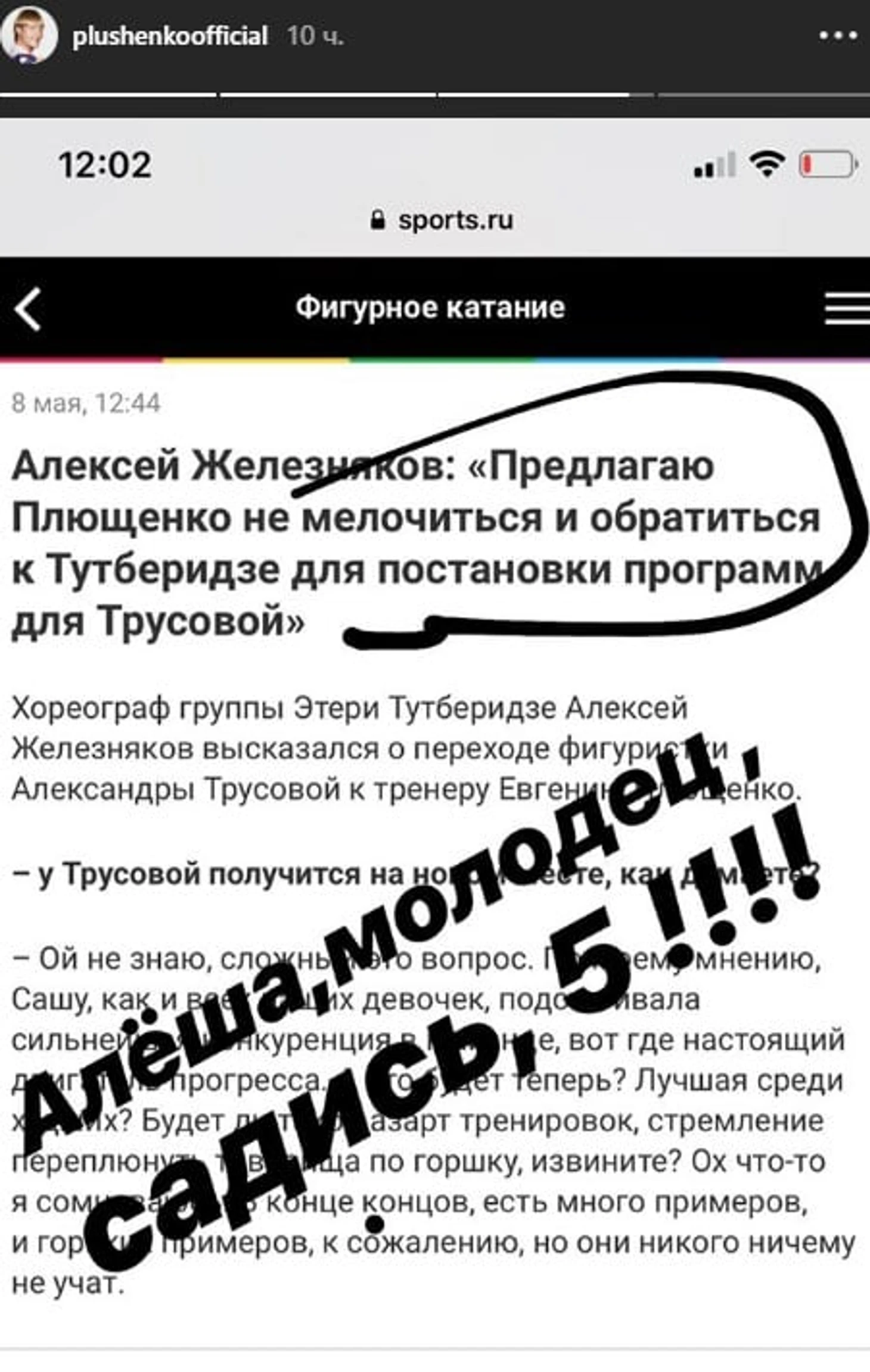Tap the plushenkoofficial username
The height and width of the screenshot is (1372, 870).
(x=170, y=36)
